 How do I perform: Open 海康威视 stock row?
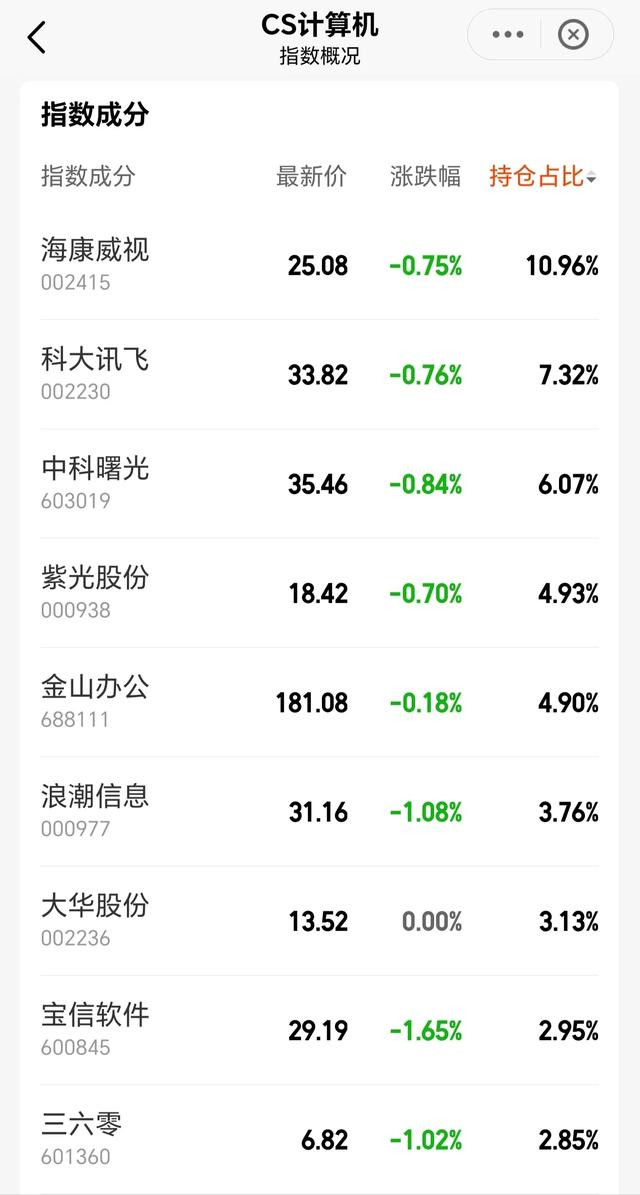click(319, 265)
